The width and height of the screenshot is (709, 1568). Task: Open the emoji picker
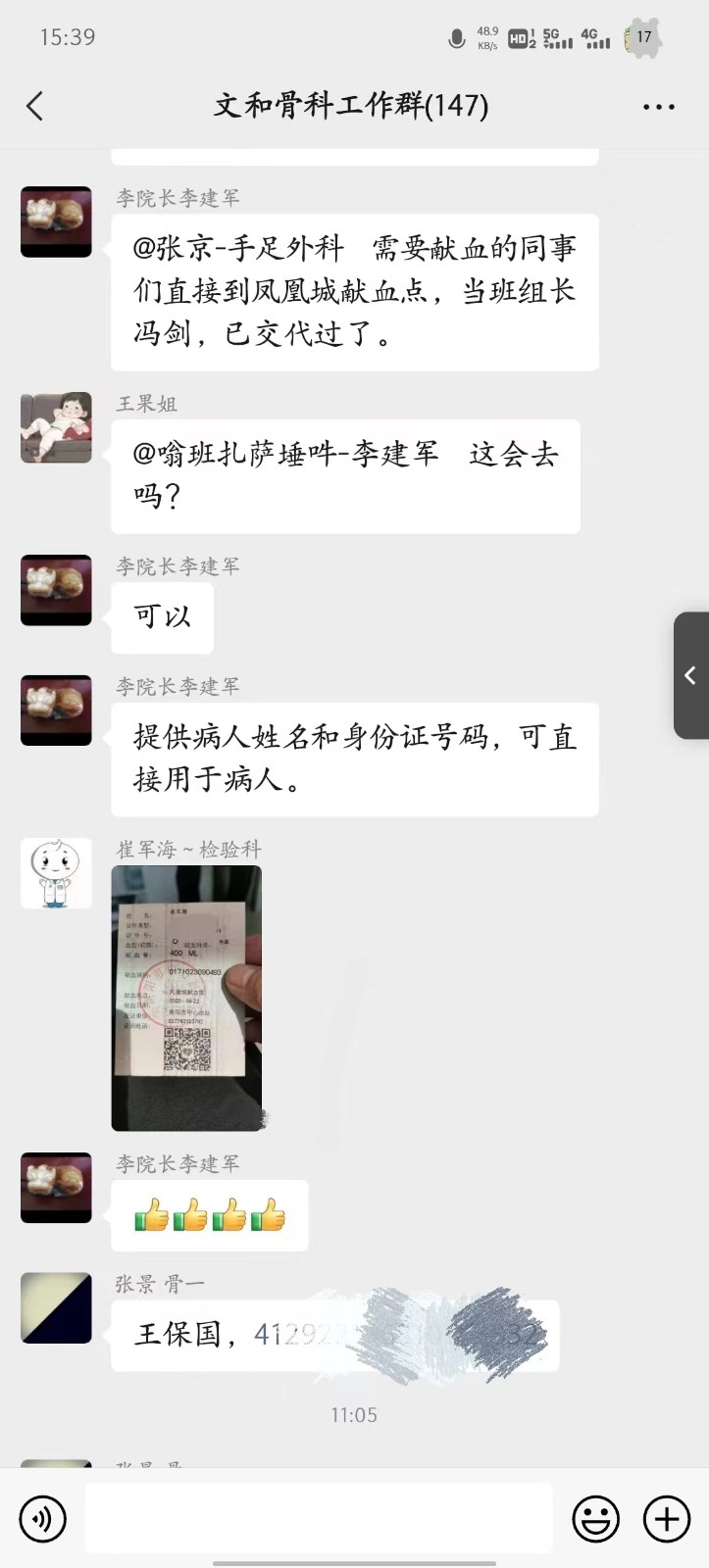pos(595,1519)
